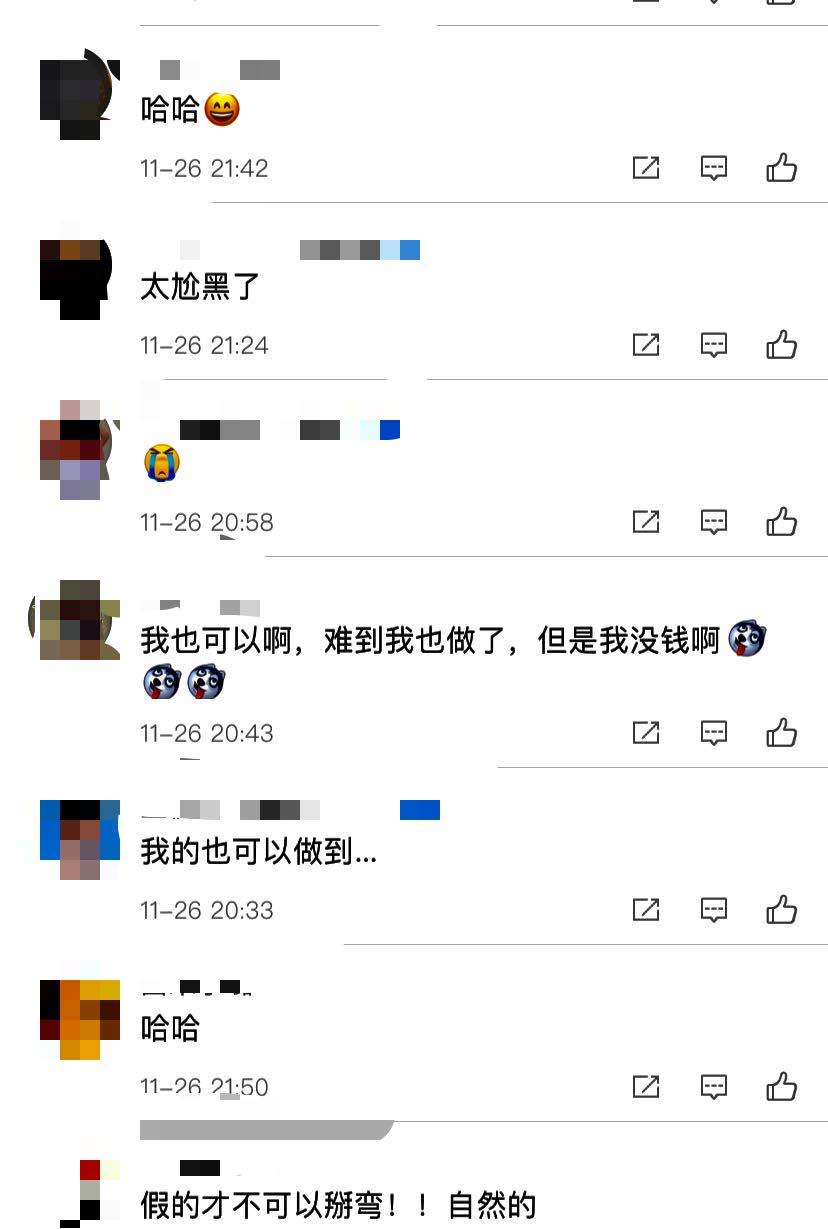
Task: Share the '我也可以啊' comment
Action: [x=646, y=733]
